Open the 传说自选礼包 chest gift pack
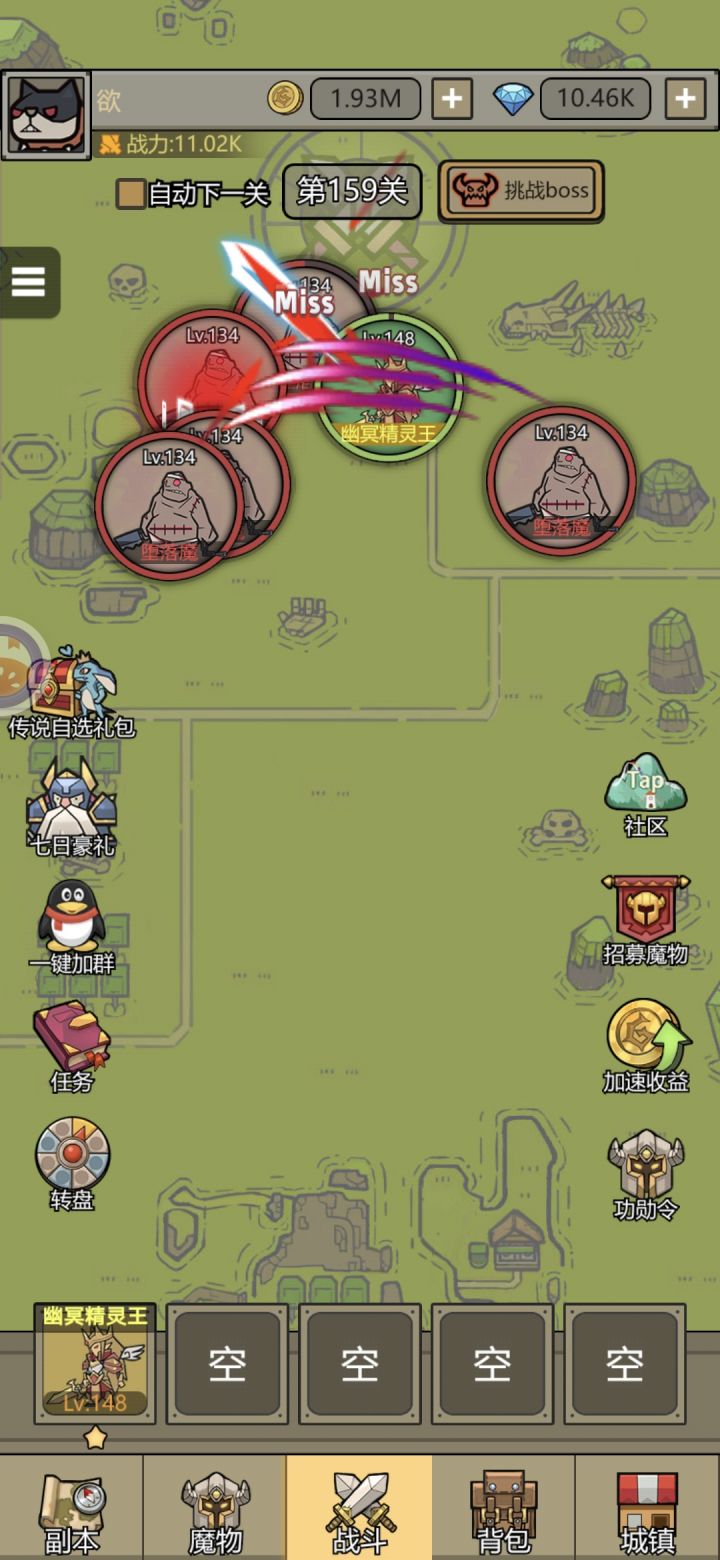The width and height of the screenshot is (720, 1560). pyautogui.click(x=68, y=685)
